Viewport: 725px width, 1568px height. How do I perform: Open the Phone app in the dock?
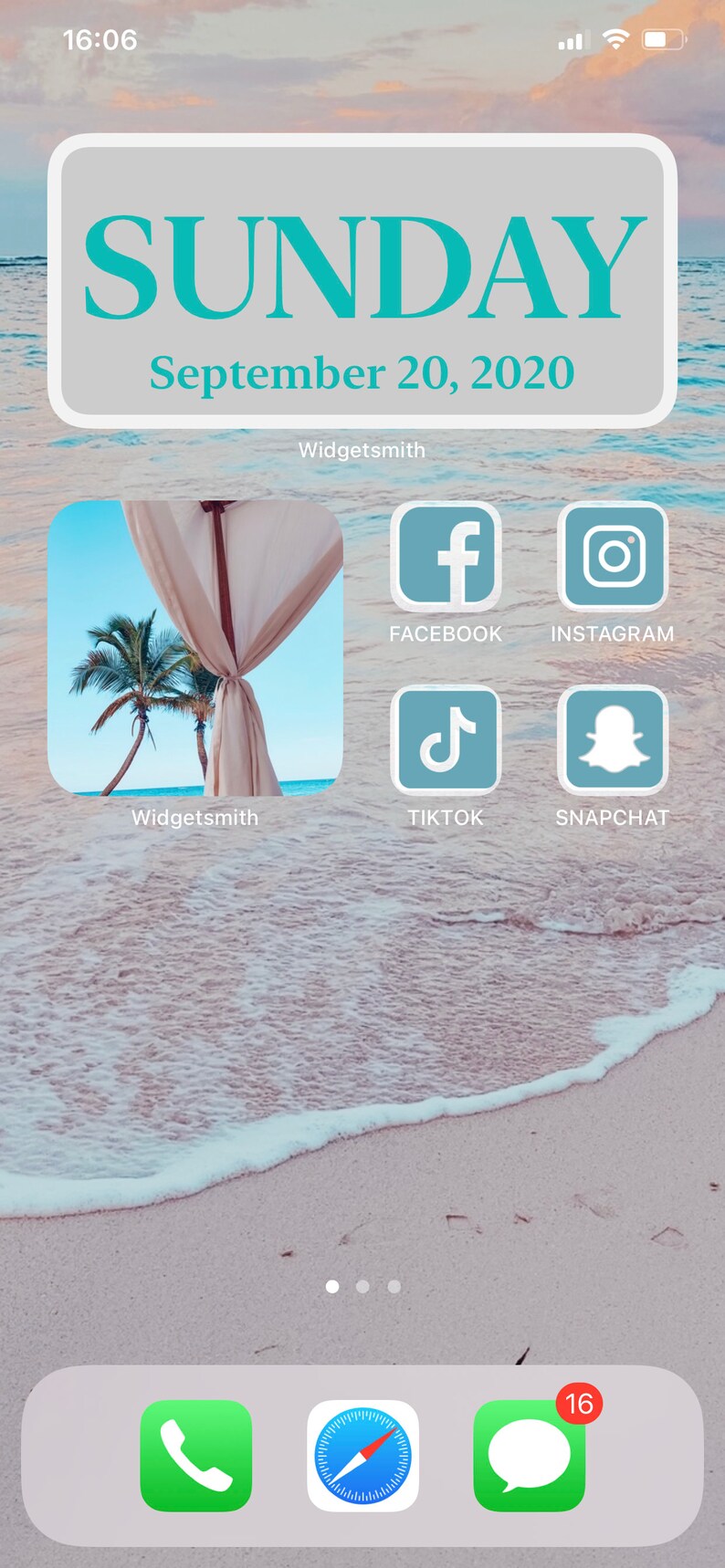(x=195, y=1456)
